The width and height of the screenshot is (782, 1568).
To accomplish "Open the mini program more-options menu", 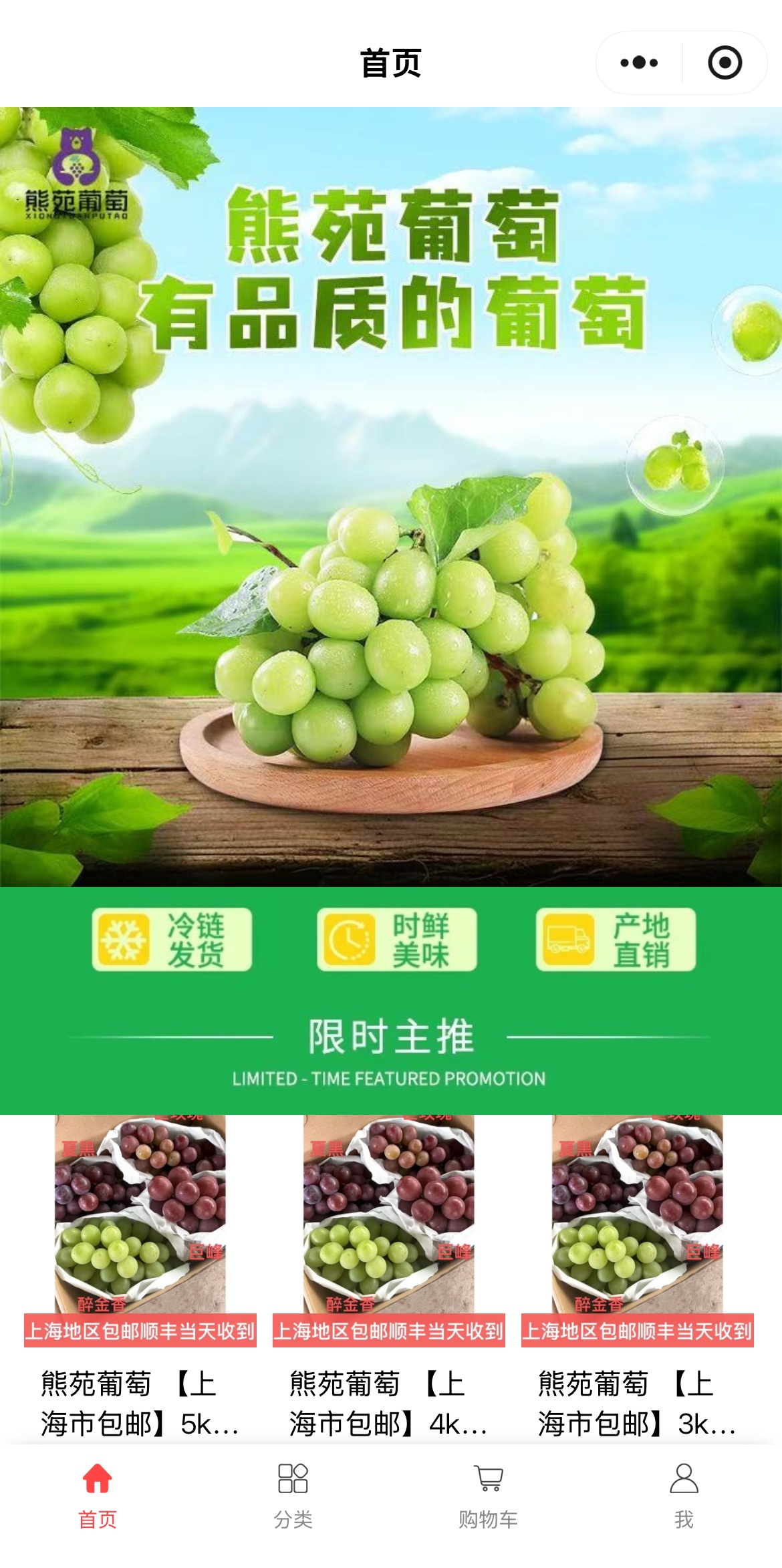I will coord(639,63).
